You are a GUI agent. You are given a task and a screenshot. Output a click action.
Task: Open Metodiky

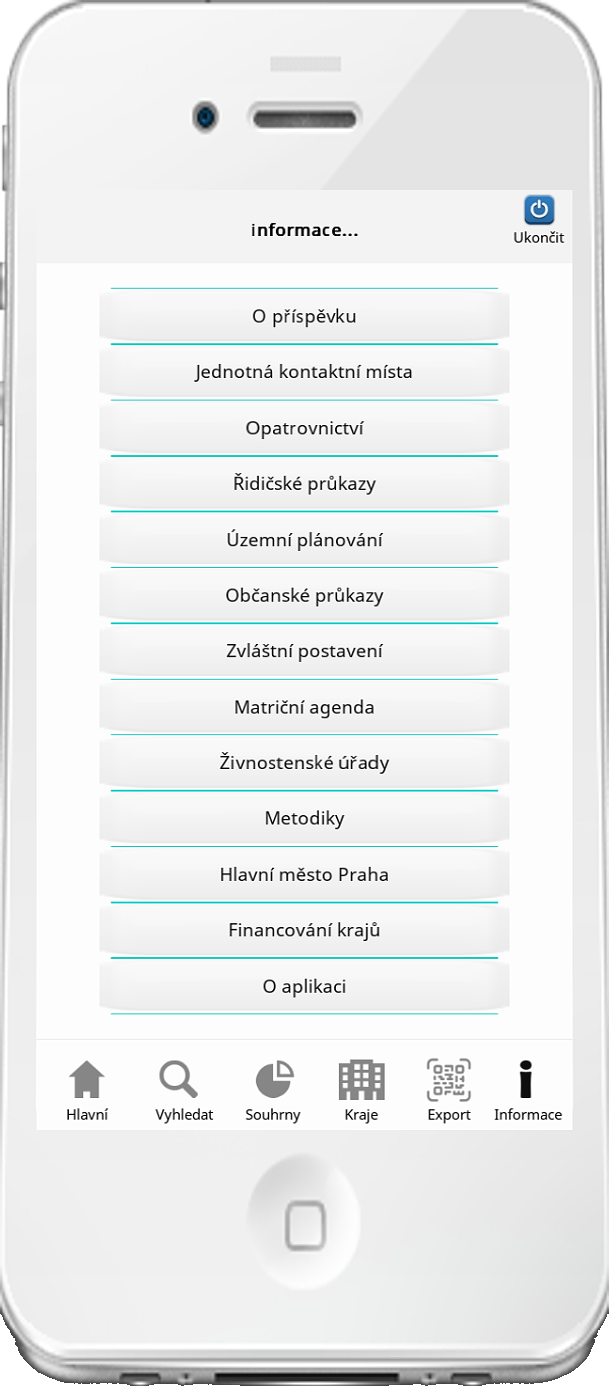click(304, 819)
